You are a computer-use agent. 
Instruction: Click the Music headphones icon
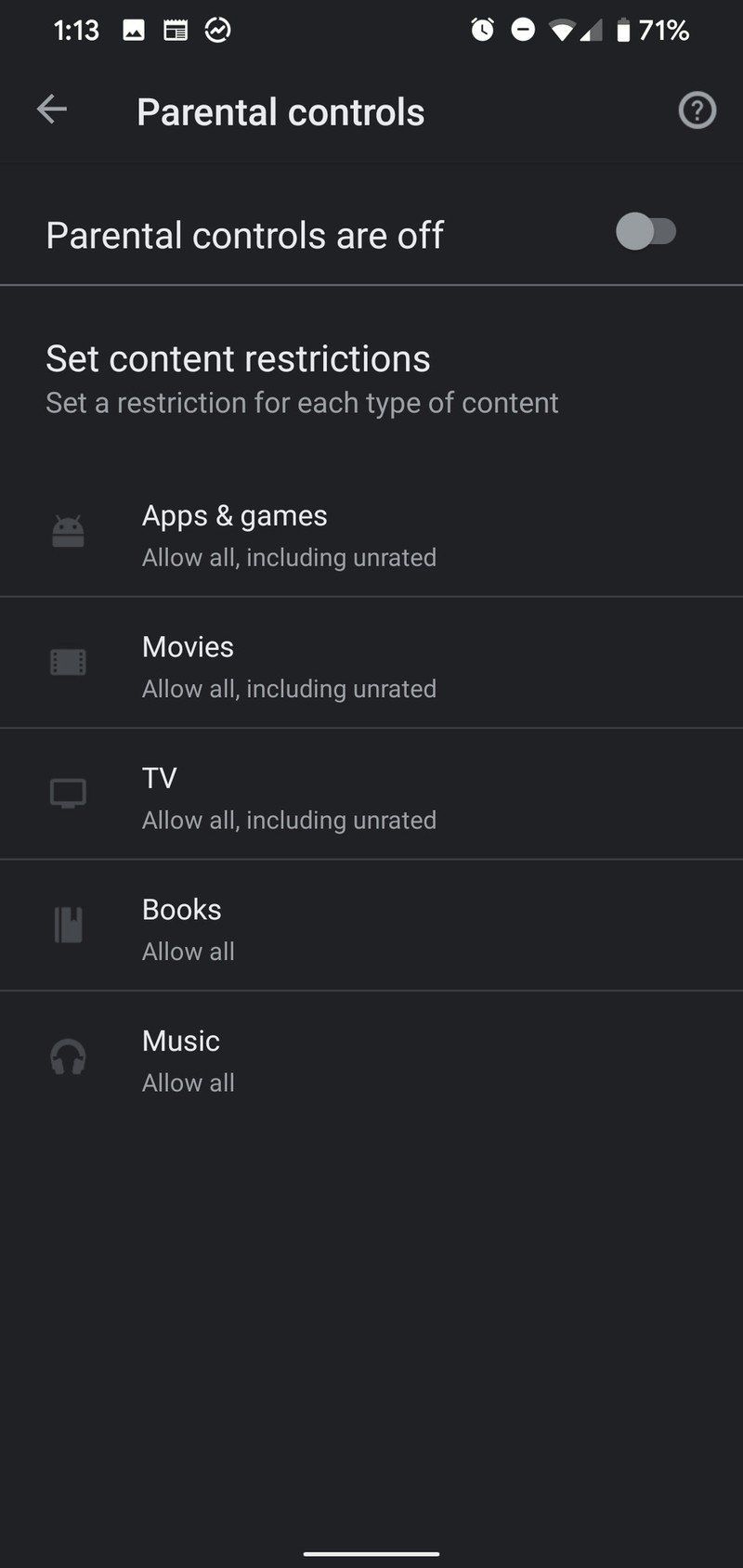point(68,1057)
